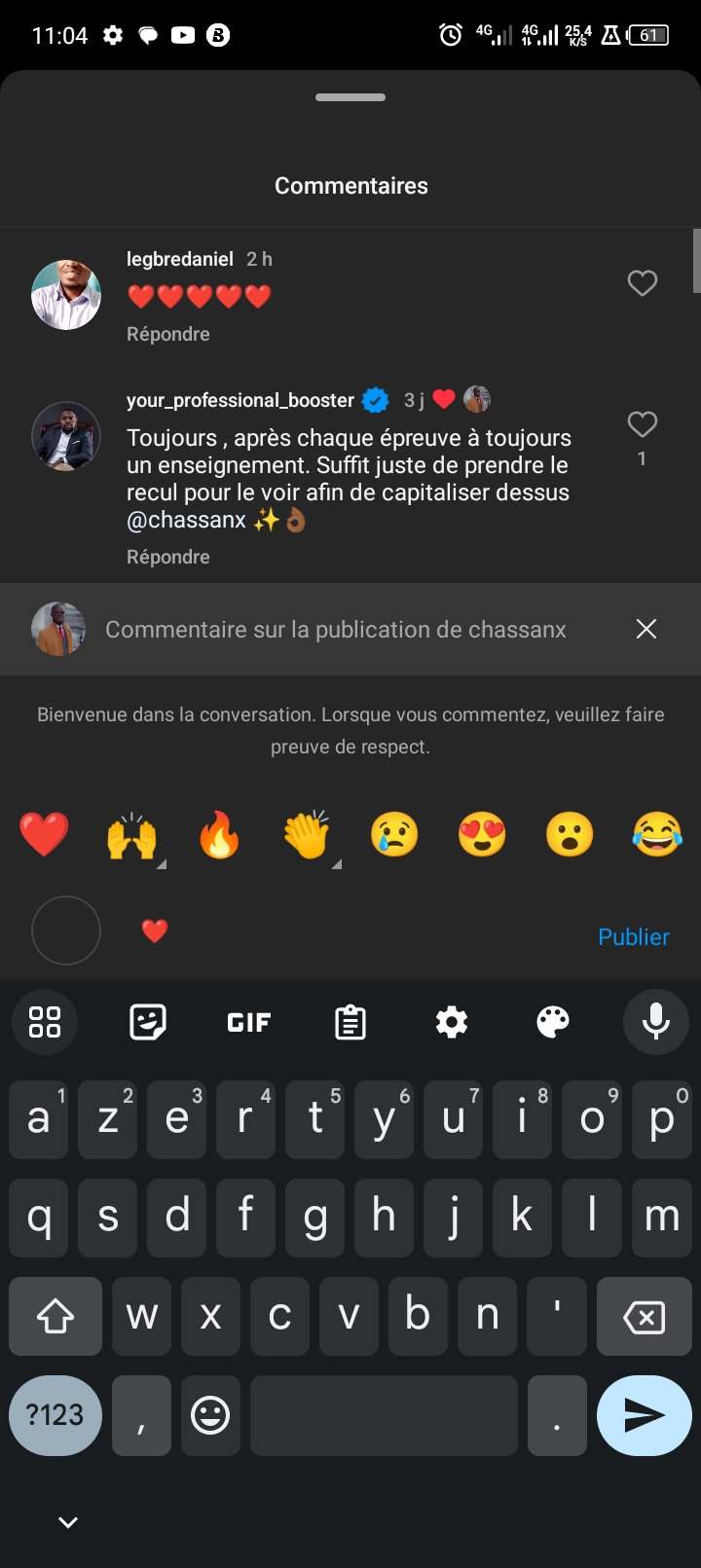Open legbredaniel's profile picture
The height and width of the screenshot is (1568, 701).
click(x=66, y=295)
